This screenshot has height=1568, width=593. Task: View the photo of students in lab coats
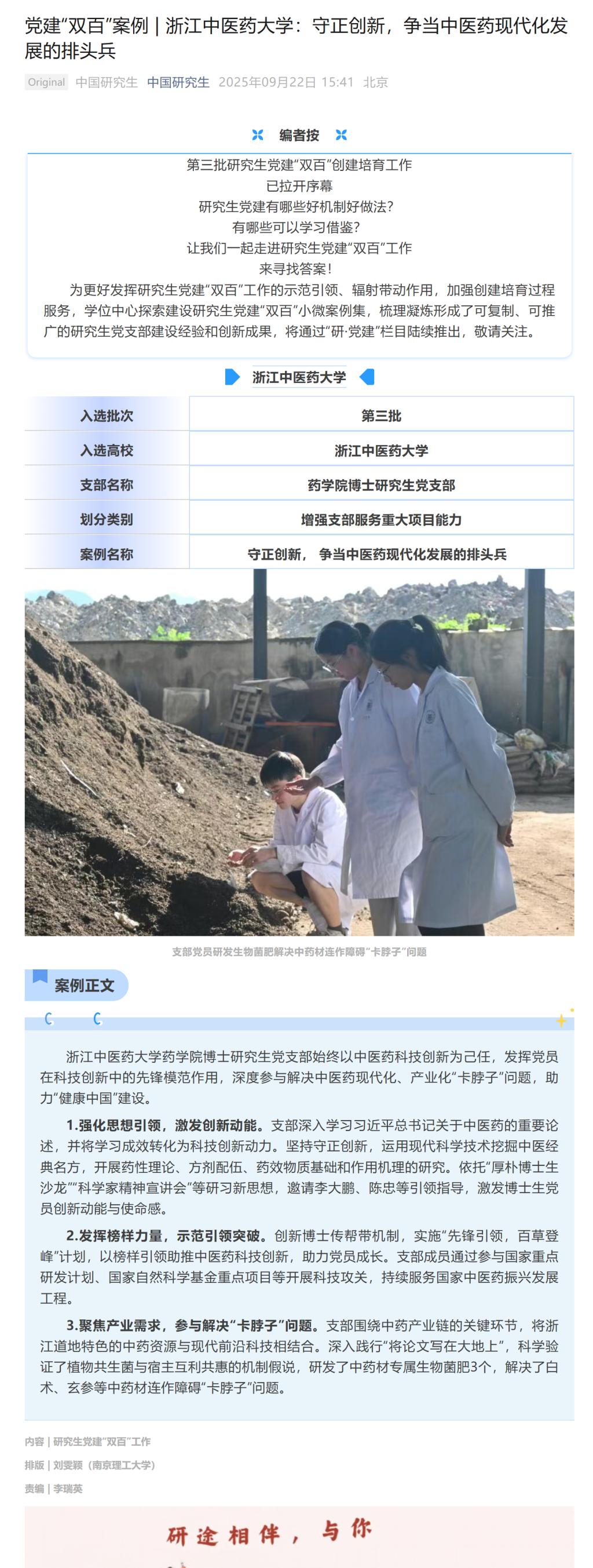point(299,752)
